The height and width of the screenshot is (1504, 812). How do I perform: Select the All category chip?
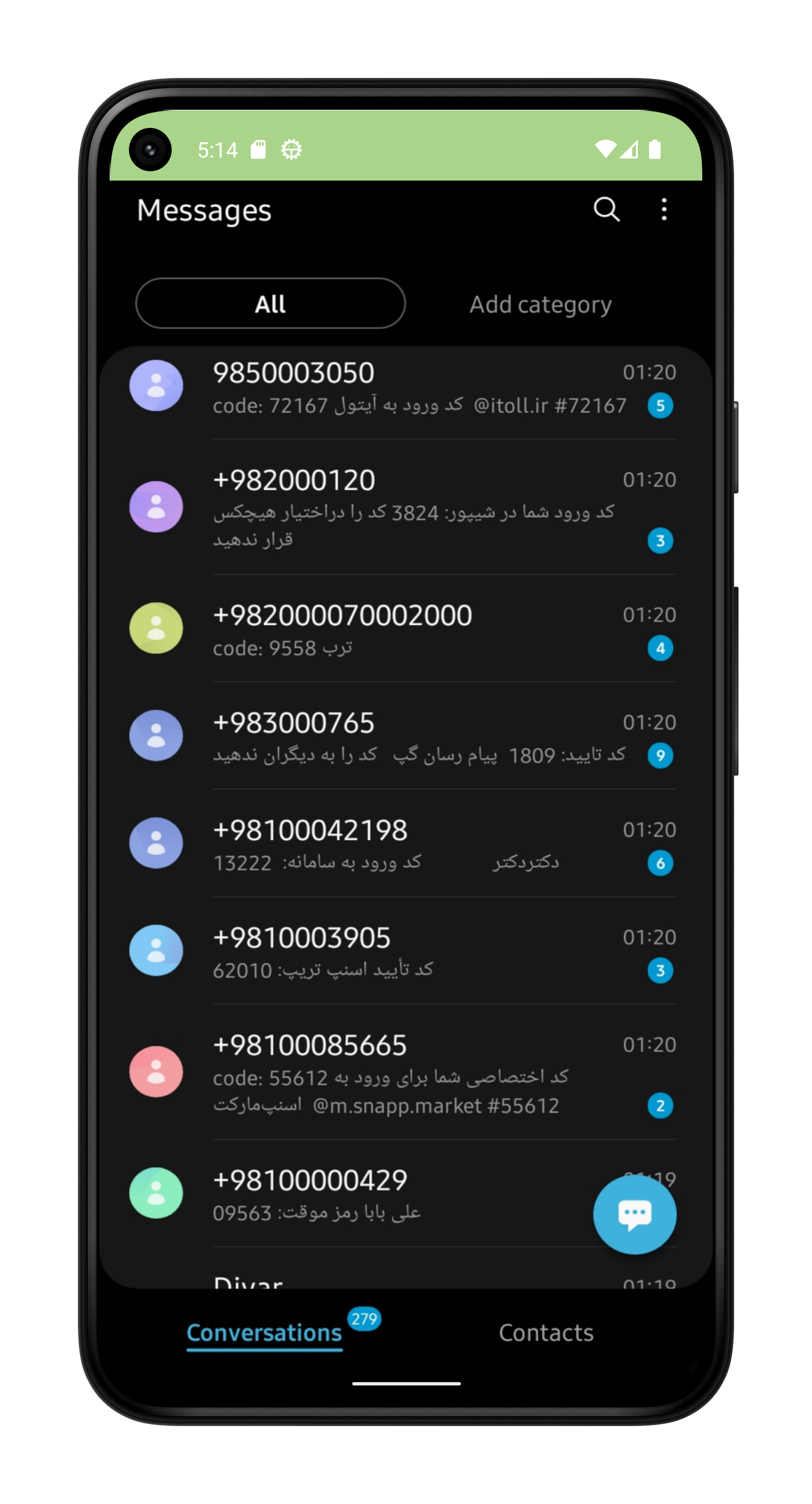point(270,304)
